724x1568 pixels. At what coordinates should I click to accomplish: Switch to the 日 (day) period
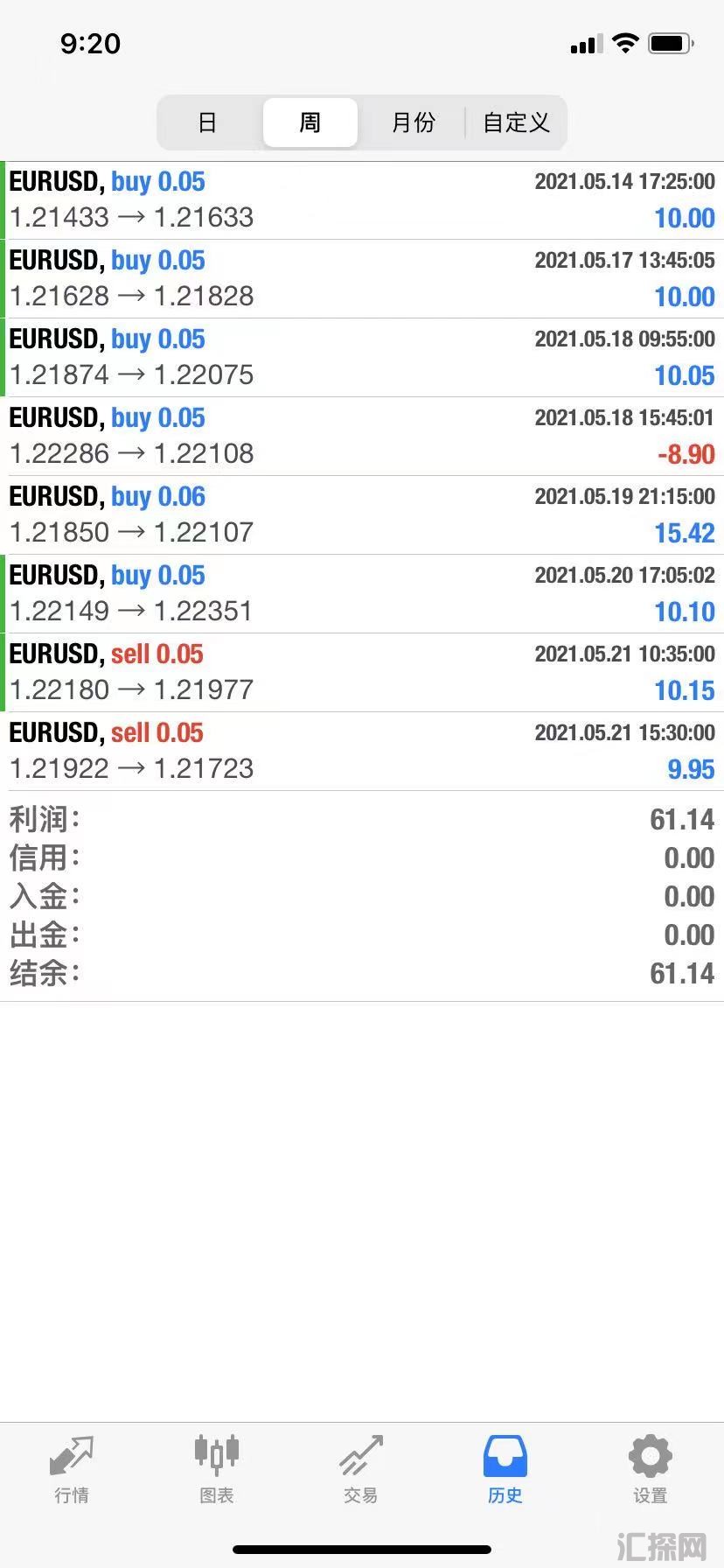(x=207, y=122)
